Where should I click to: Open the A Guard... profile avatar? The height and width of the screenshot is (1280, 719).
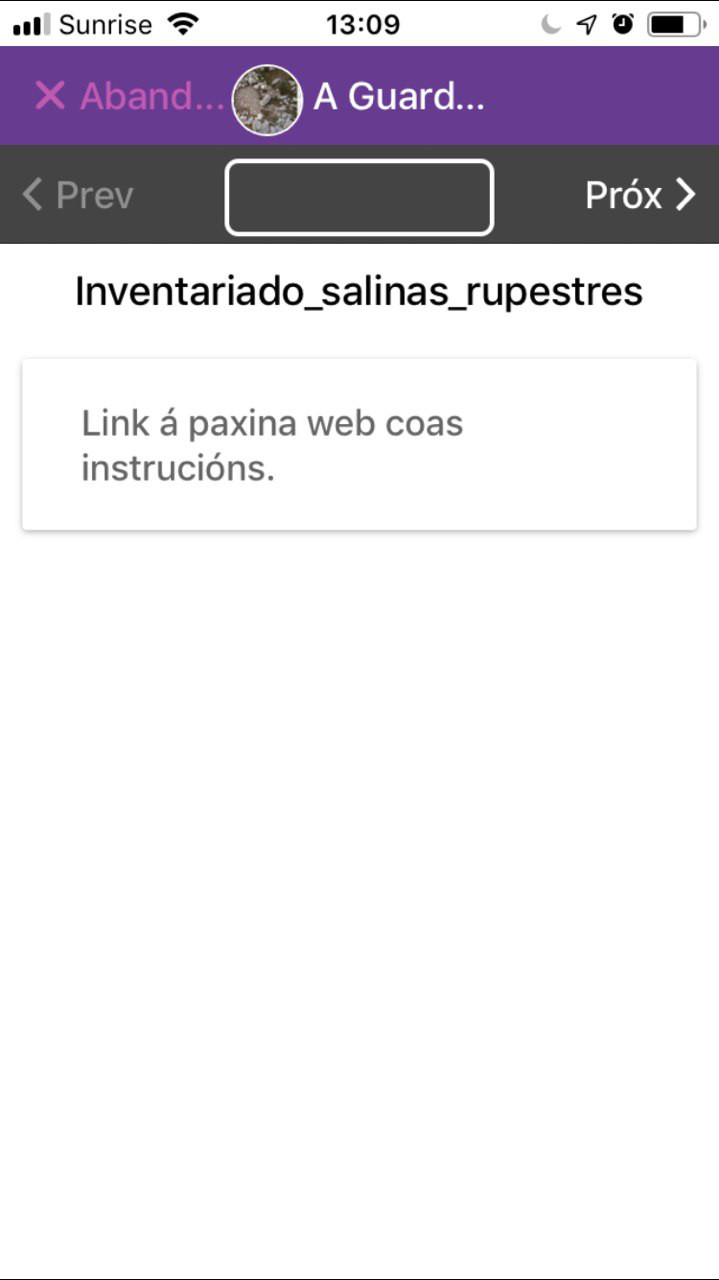click(267, 99)
